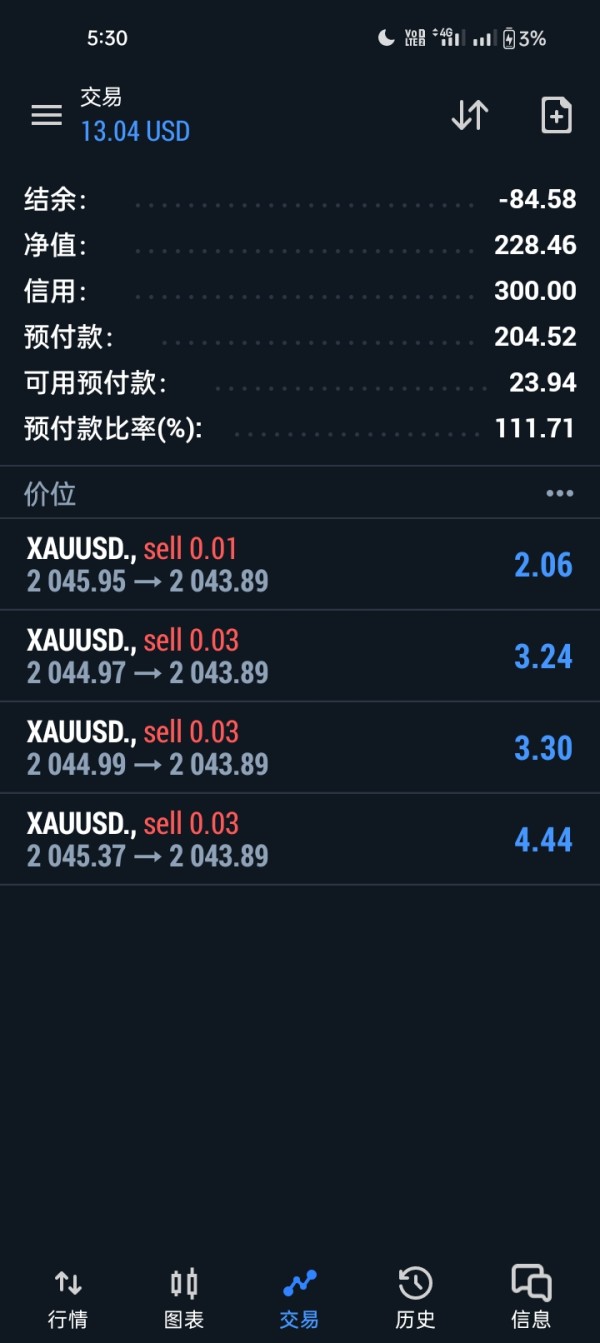Select the 交易 tab

click(299, 1298)
